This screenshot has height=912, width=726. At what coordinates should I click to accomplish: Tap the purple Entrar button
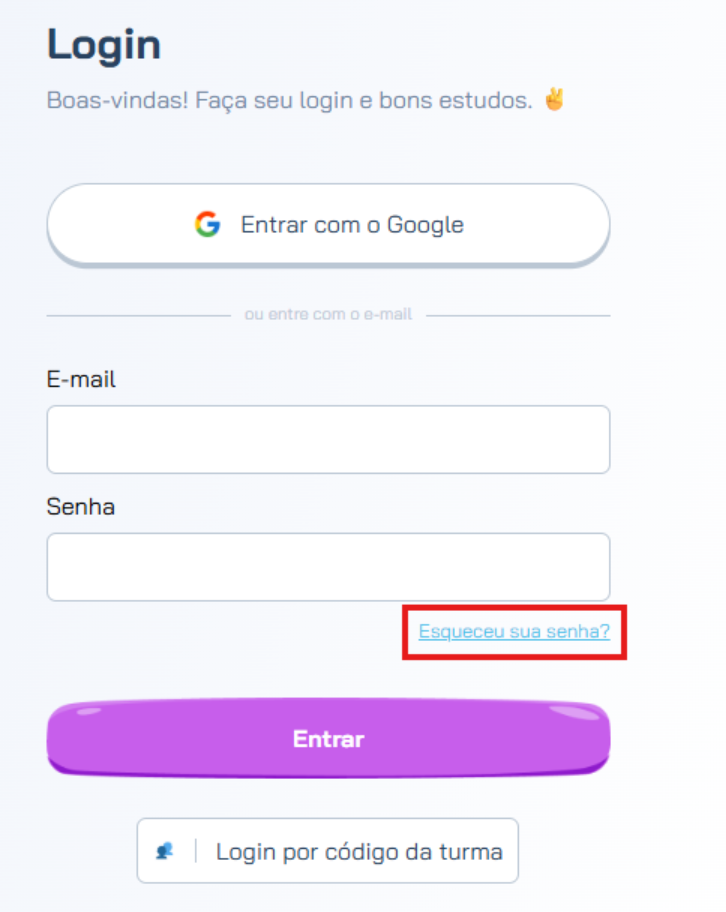coord(328,739)
